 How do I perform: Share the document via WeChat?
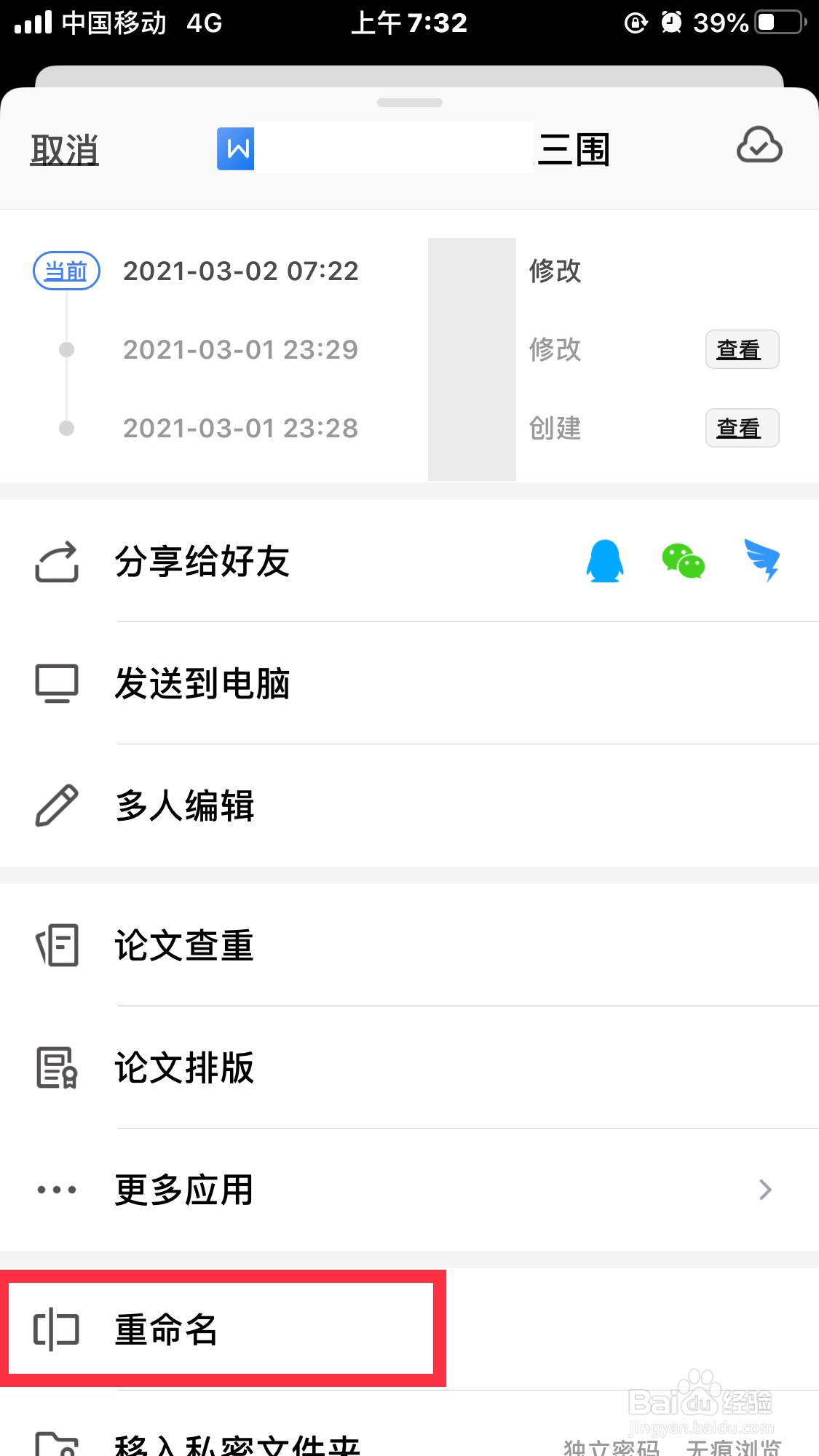(x=683, y=561)
